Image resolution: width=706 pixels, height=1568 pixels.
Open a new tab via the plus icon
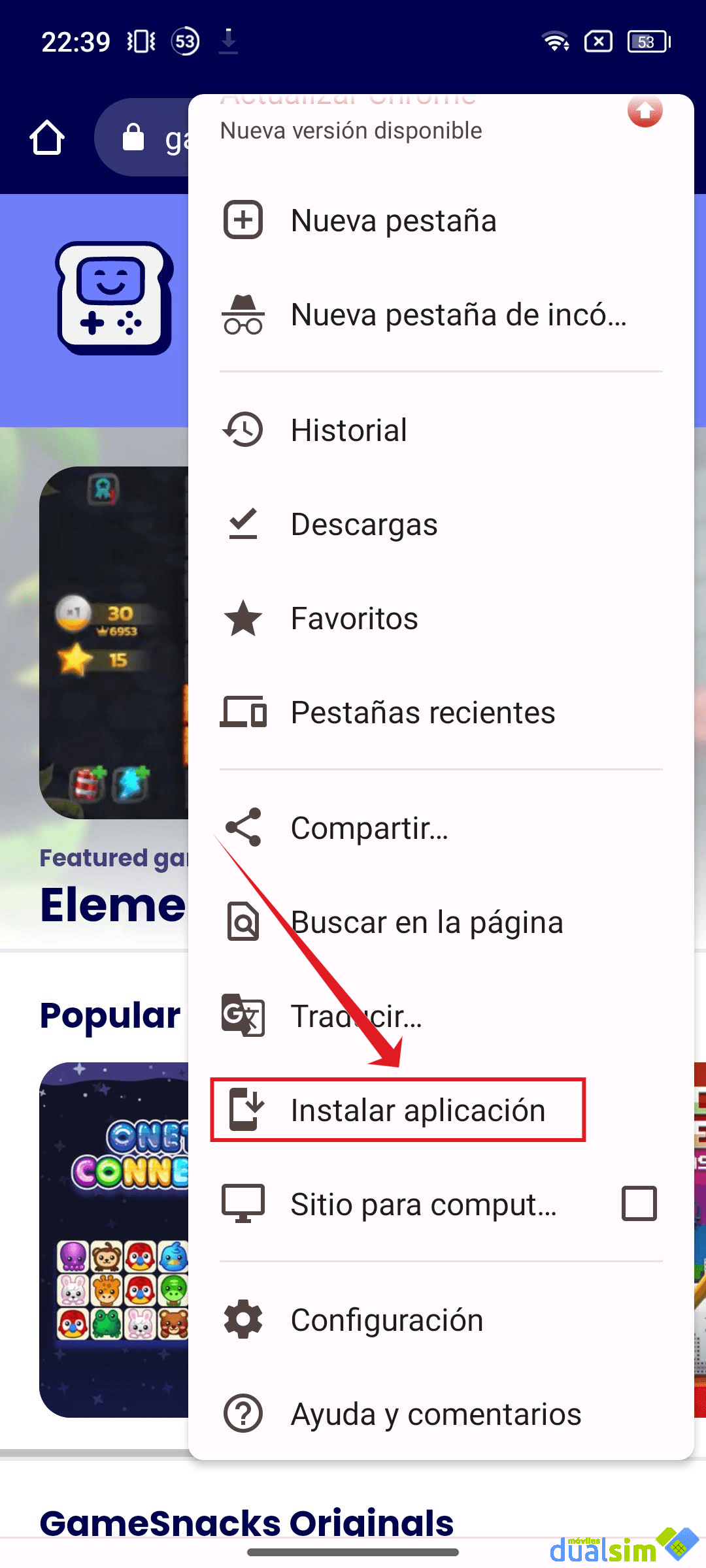pyautogui.click(x=243, y=220)
